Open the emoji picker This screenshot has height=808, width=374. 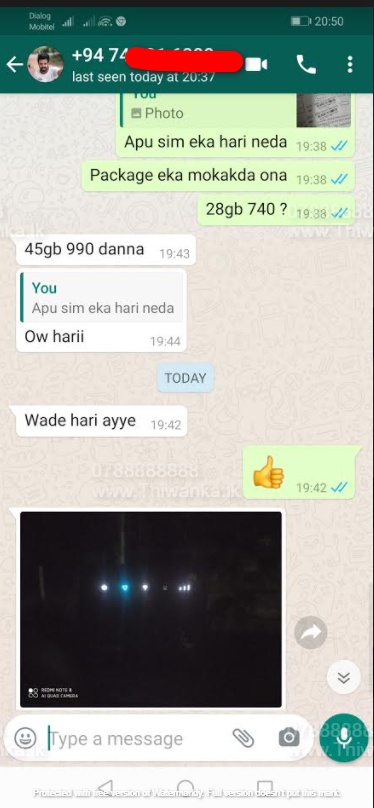pyautogui.click(x=25, y=738)
